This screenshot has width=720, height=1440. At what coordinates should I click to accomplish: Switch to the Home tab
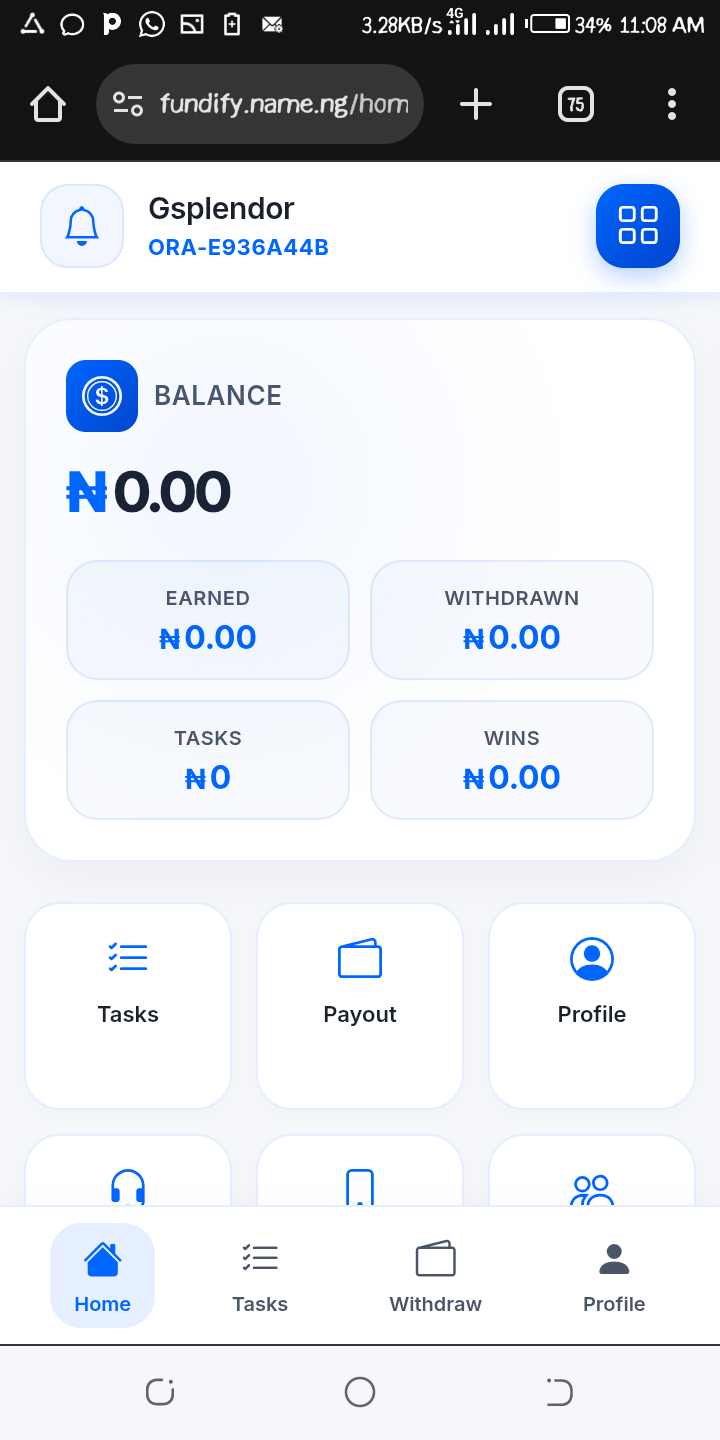[102, 1275]
